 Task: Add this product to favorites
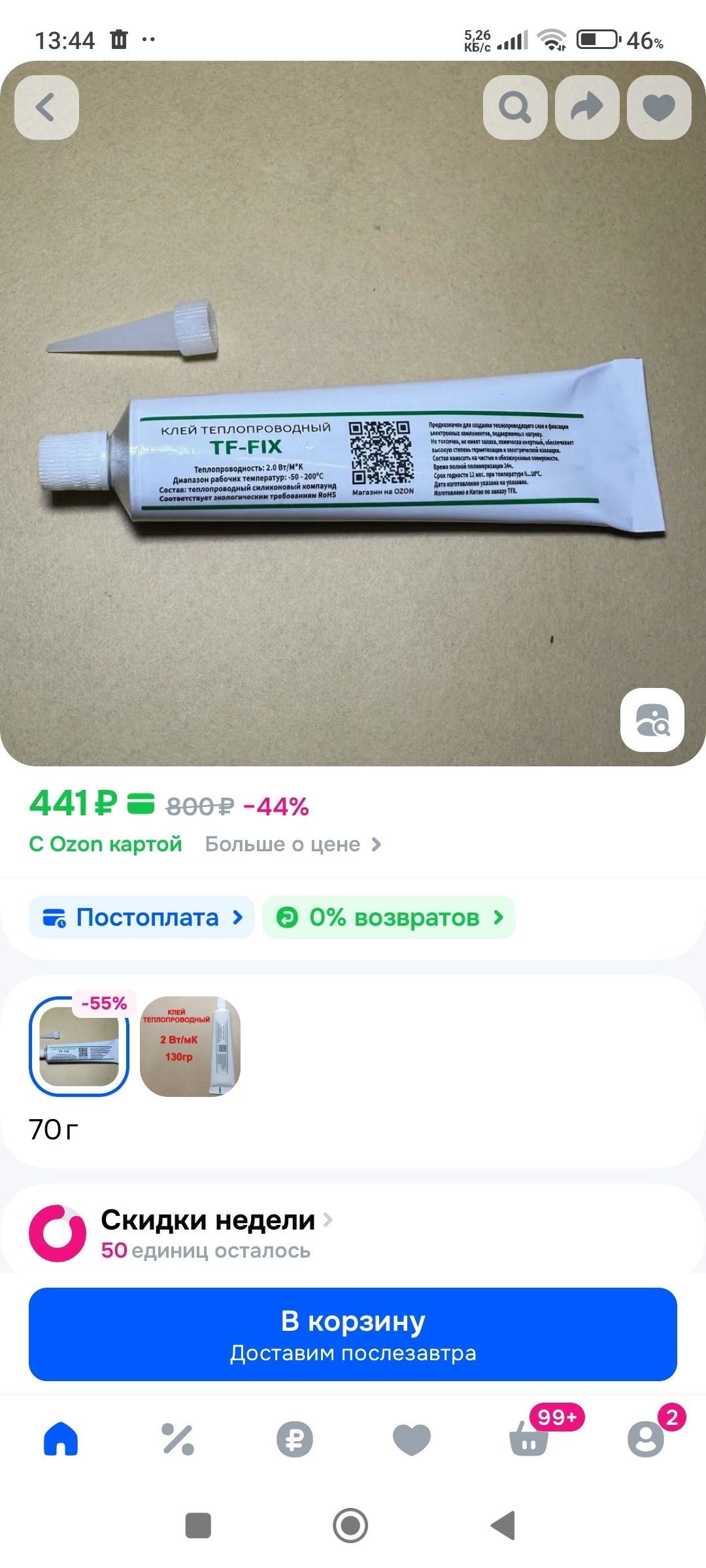[x=659, y=107]
